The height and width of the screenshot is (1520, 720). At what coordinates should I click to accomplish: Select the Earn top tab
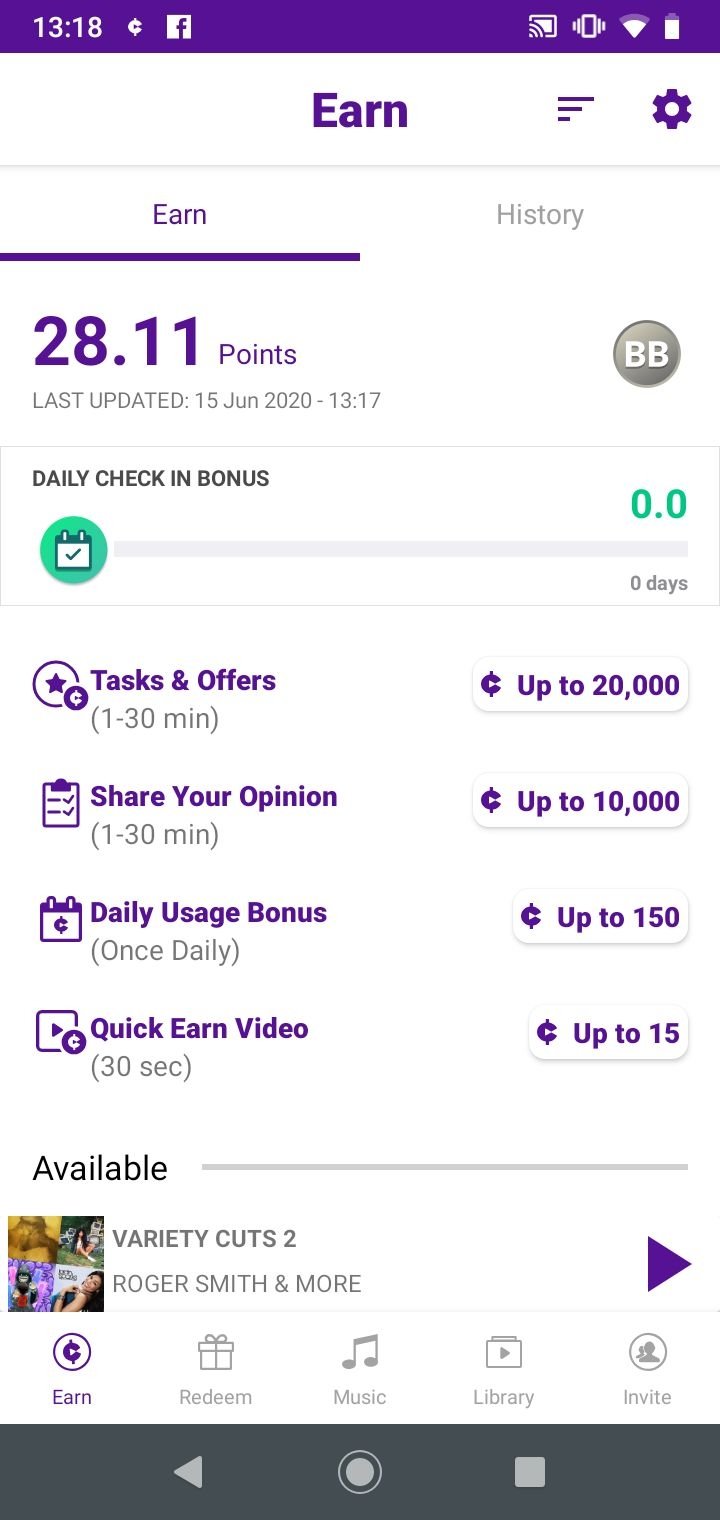pyautogui.click(x=180, y=215)
